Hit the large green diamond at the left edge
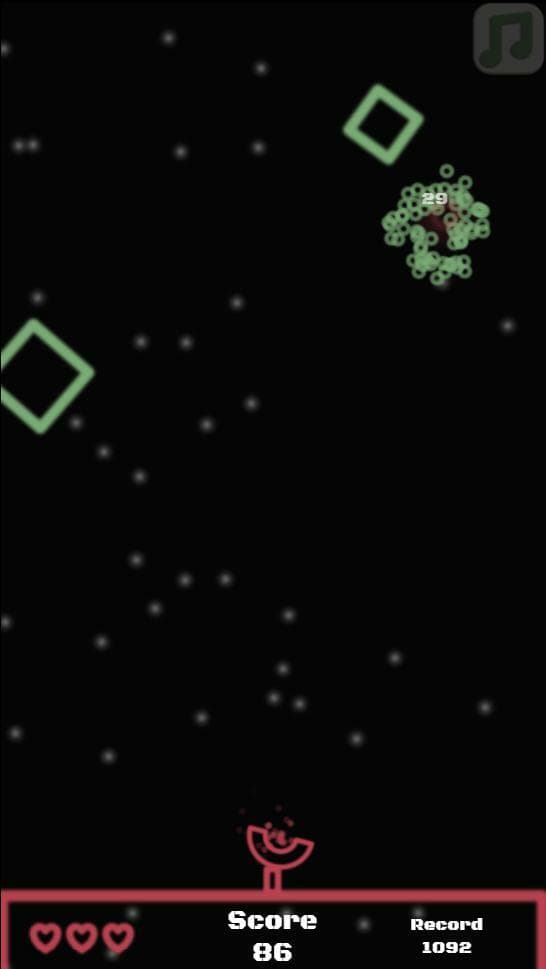 pos(44,376)
